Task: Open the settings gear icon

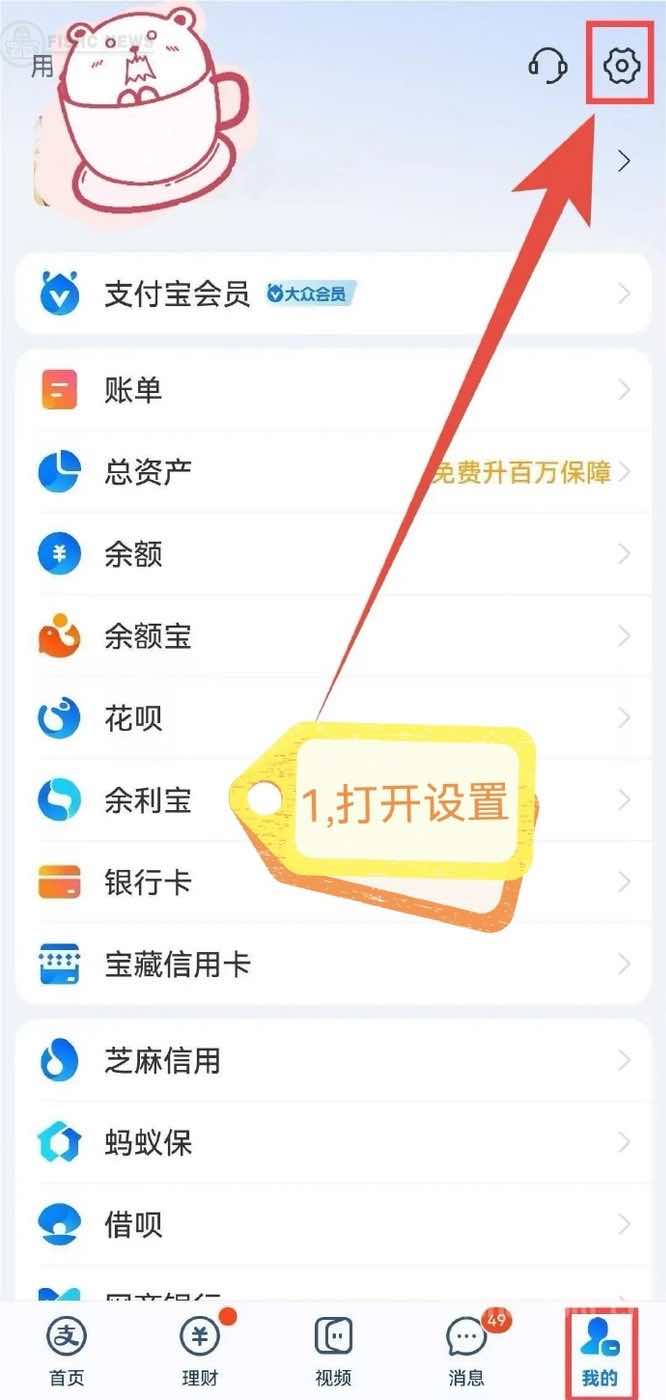Action: click(x=622, y=66)
